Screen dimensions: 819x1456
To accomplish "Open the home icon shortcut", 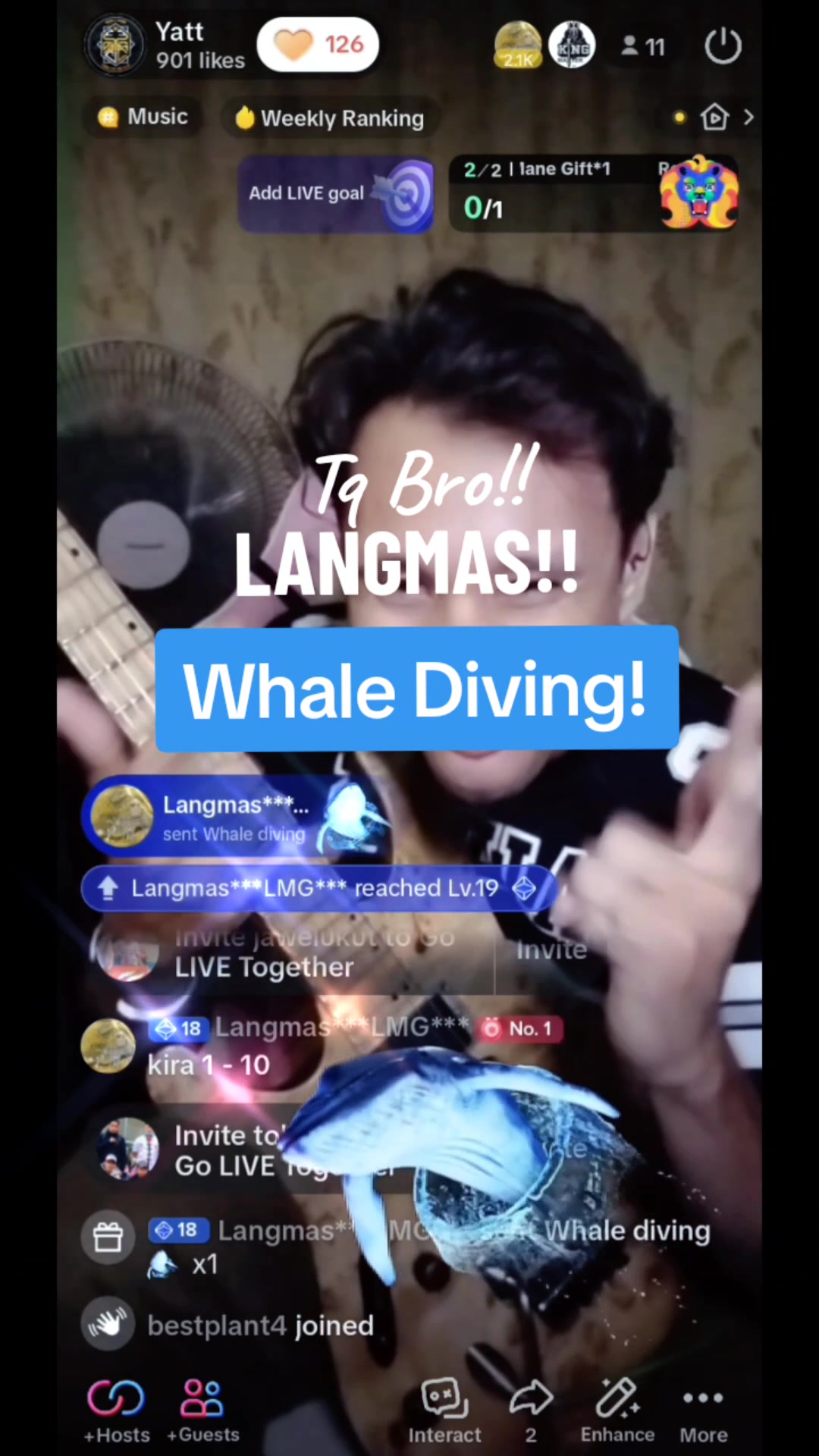I will tap(714, 117).
